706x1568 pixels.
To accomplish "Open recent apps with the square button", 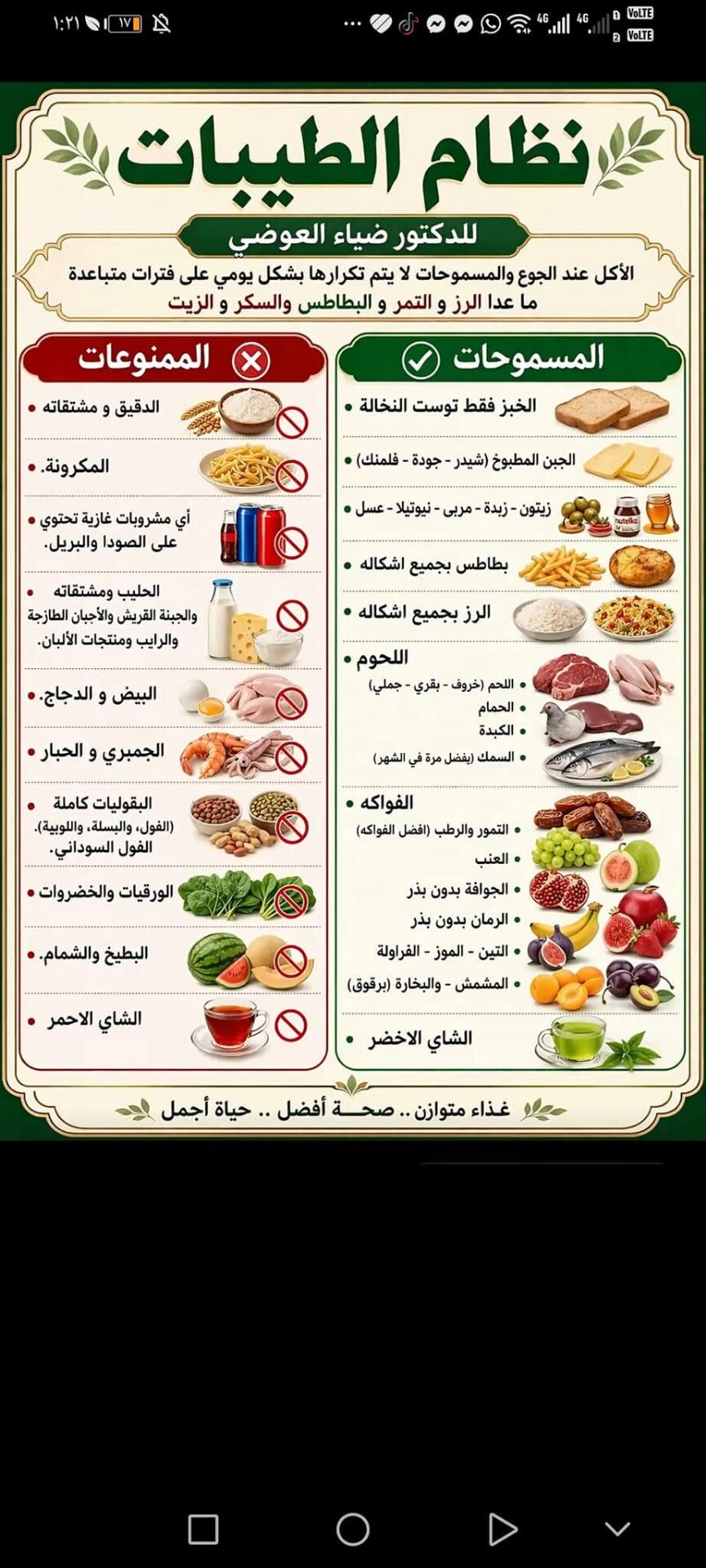I will pos(203,1529).
